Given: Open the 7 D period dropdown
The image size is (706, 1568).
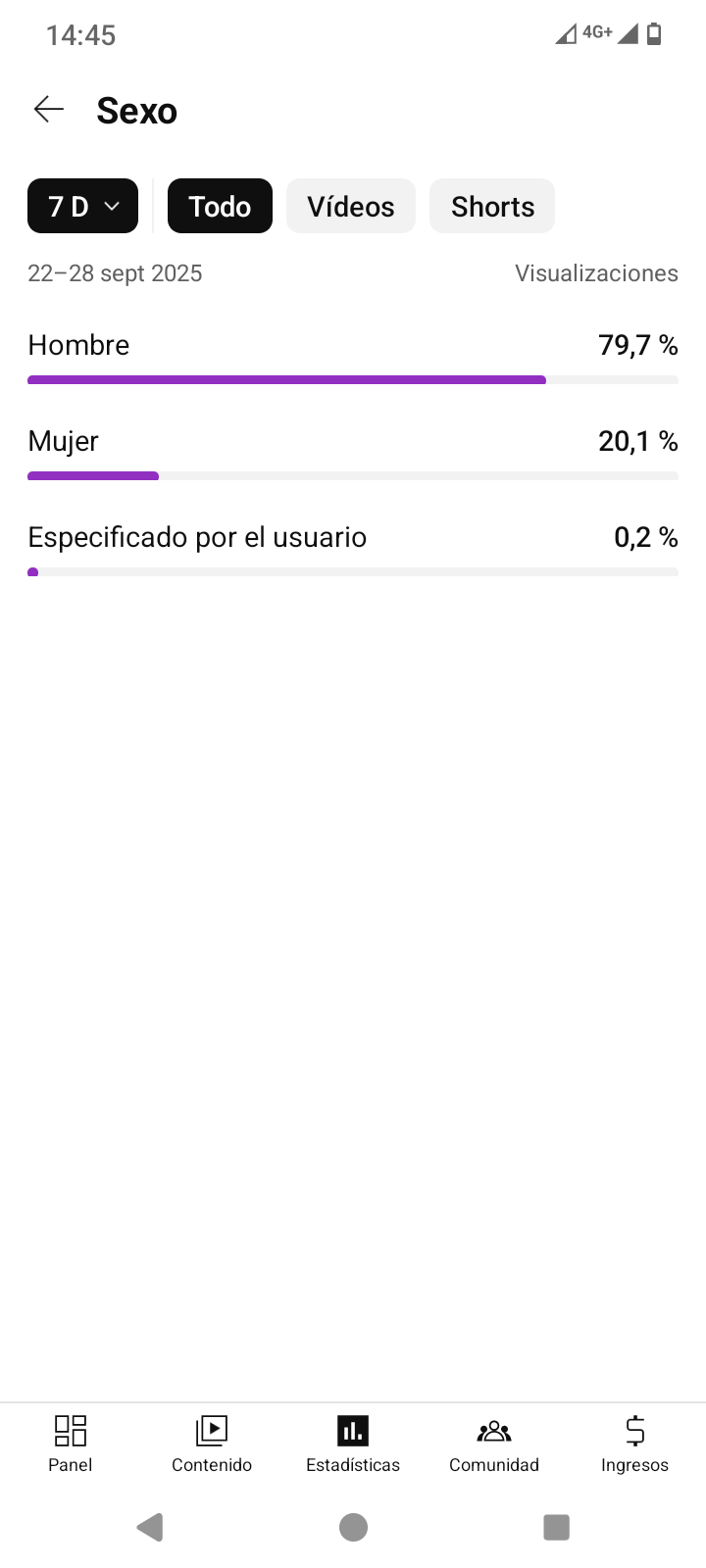Looking at the screenshot, I should pyautogui.click(x=82, y=206).
